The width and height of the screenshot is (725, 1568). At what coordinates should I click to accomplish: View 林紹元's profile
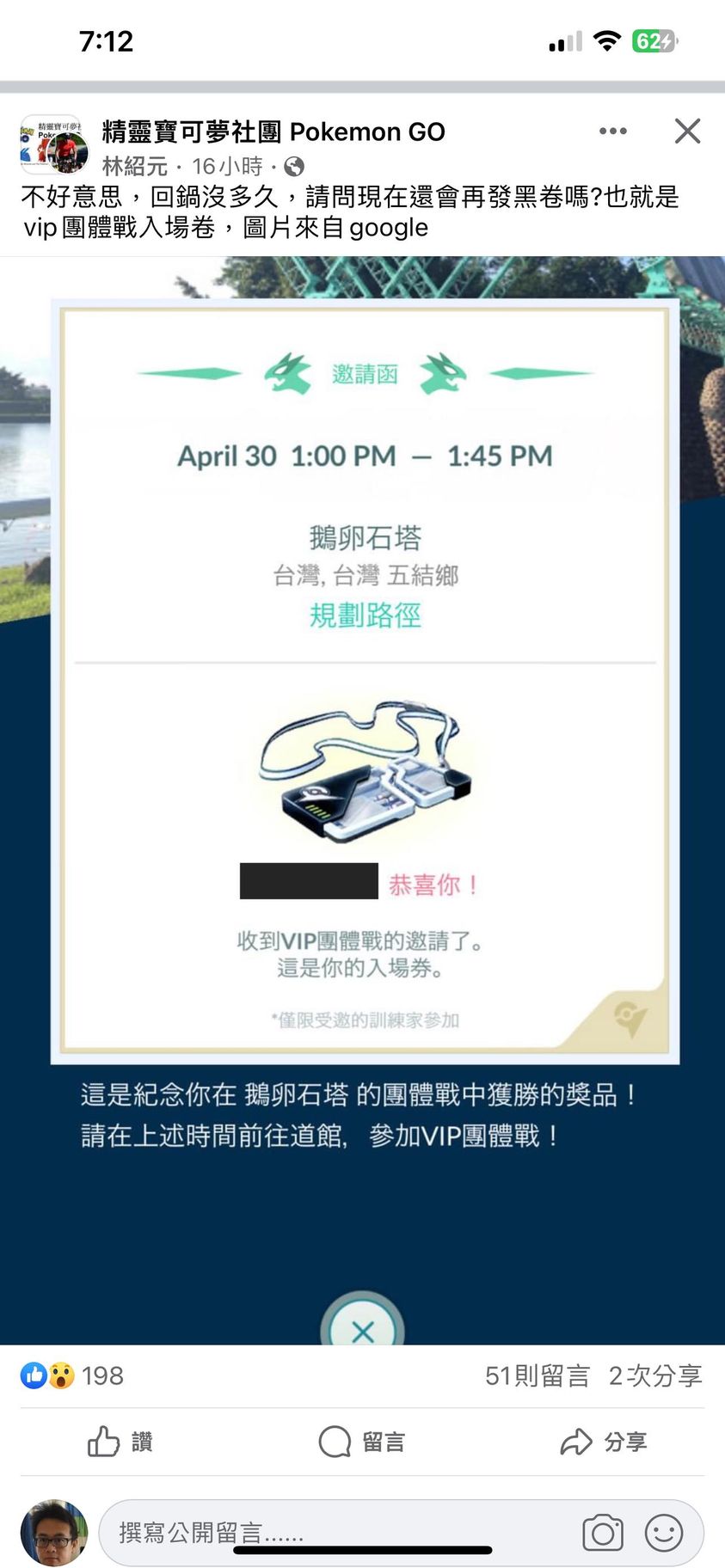(x=135, y=166)
